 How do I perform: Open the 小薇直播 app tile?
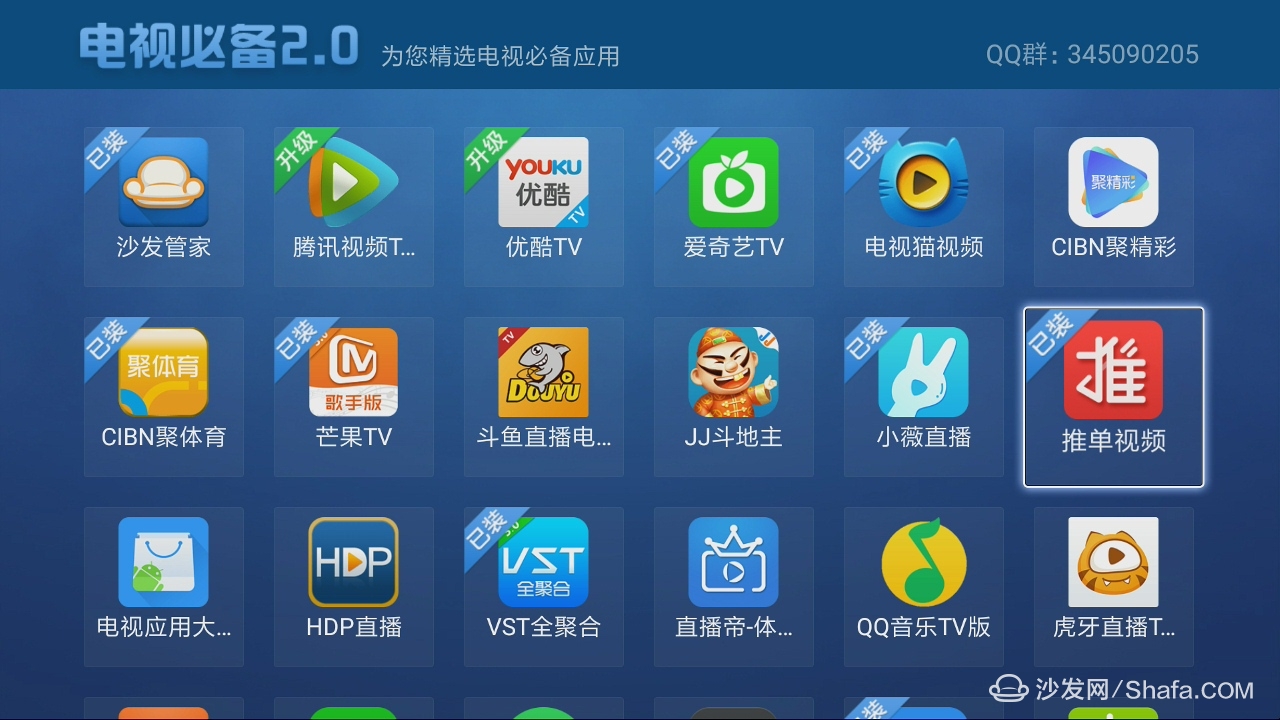[x=923, y=396]
